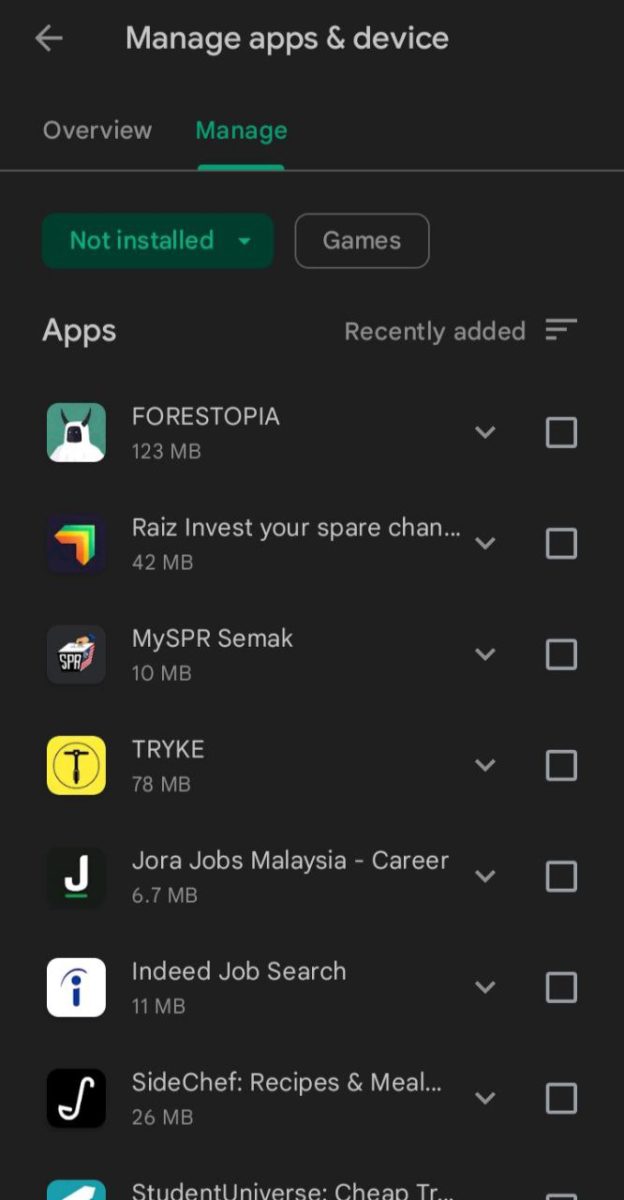Check the box beside MySPR Semak
The width and height of the screenshot is (624, 1200).
[x=561, y=655]
